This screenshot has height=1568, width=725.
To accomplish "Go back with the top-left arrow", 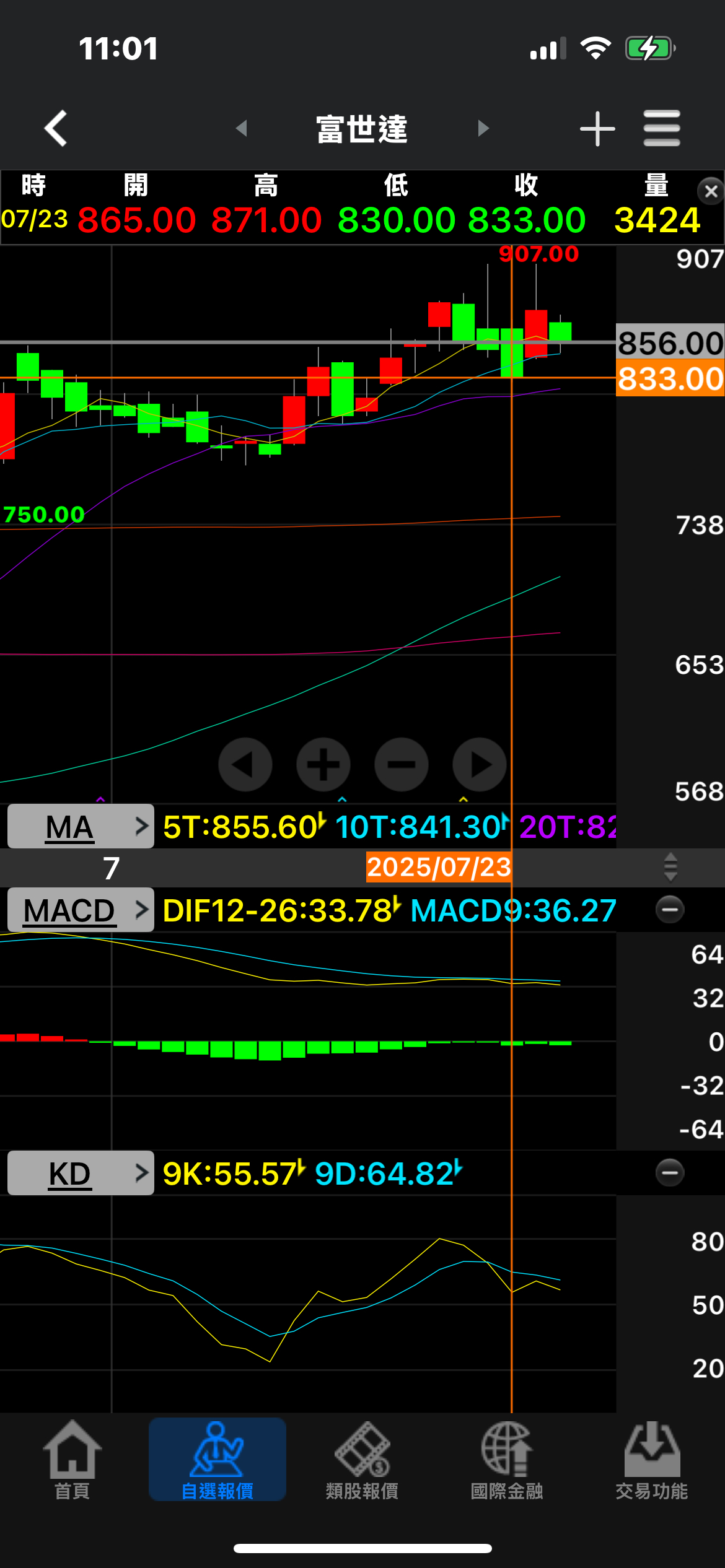I will pyautogui.click(x=56, y=128).
